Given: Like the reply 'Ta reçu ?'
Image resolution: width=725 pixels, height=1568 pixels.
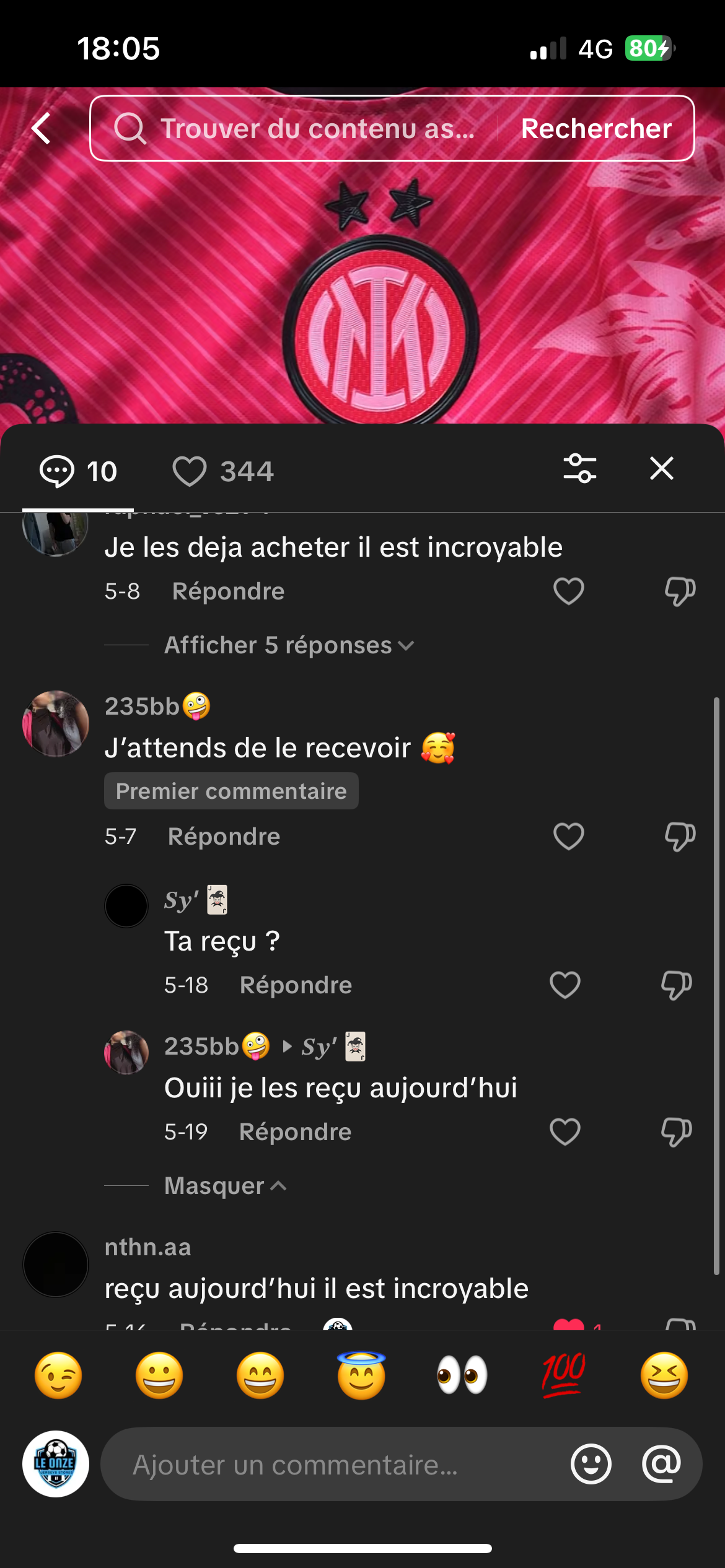Looking at the screenshot, I should tap(565, 985).
